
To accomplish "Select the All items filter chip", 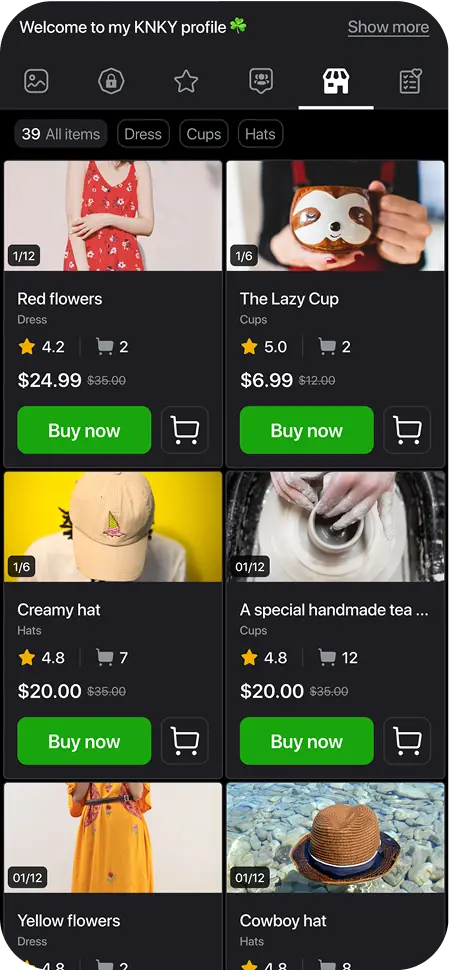I will (x=61, y=134).
